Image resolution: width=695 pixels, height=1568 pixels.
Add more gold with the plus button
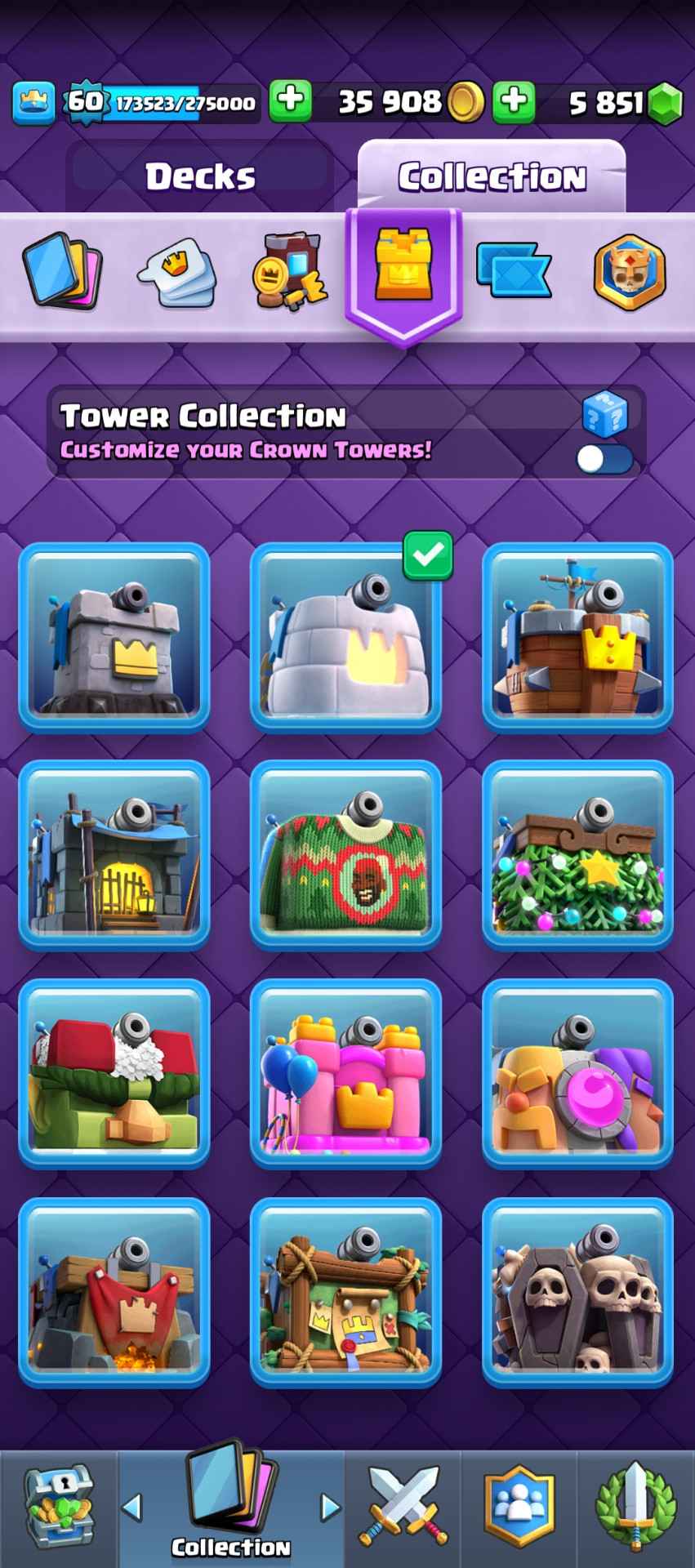[514, 102]
